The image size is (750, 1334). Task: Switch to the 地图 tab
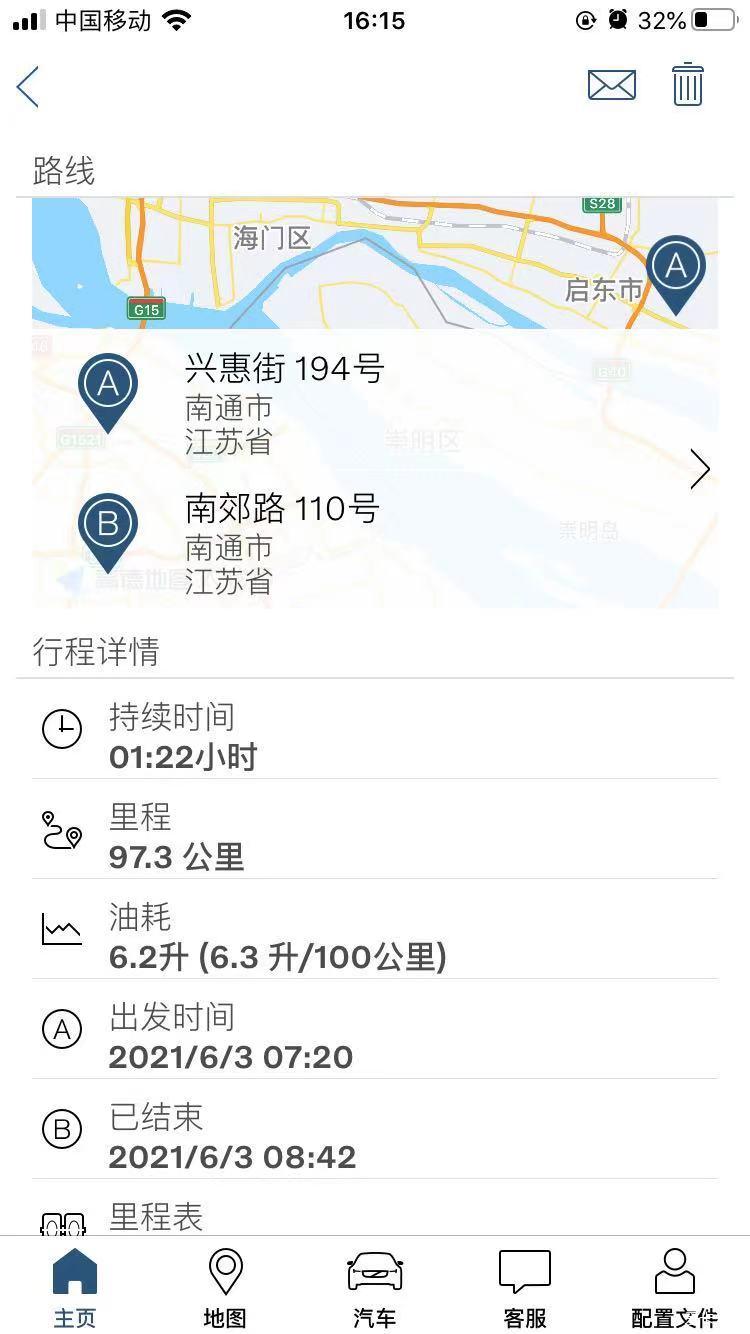225,1288
